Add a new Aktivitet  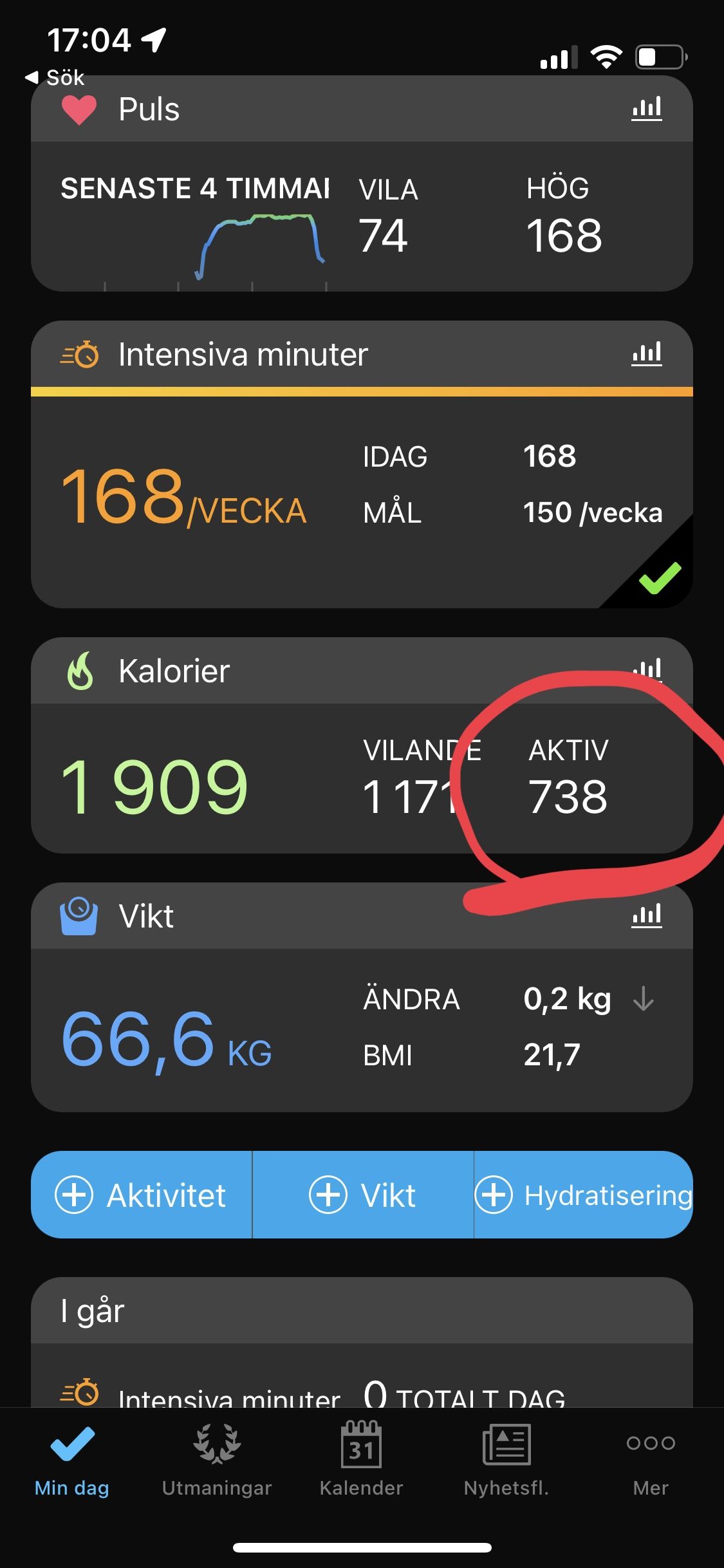(x=142, y=1195)
